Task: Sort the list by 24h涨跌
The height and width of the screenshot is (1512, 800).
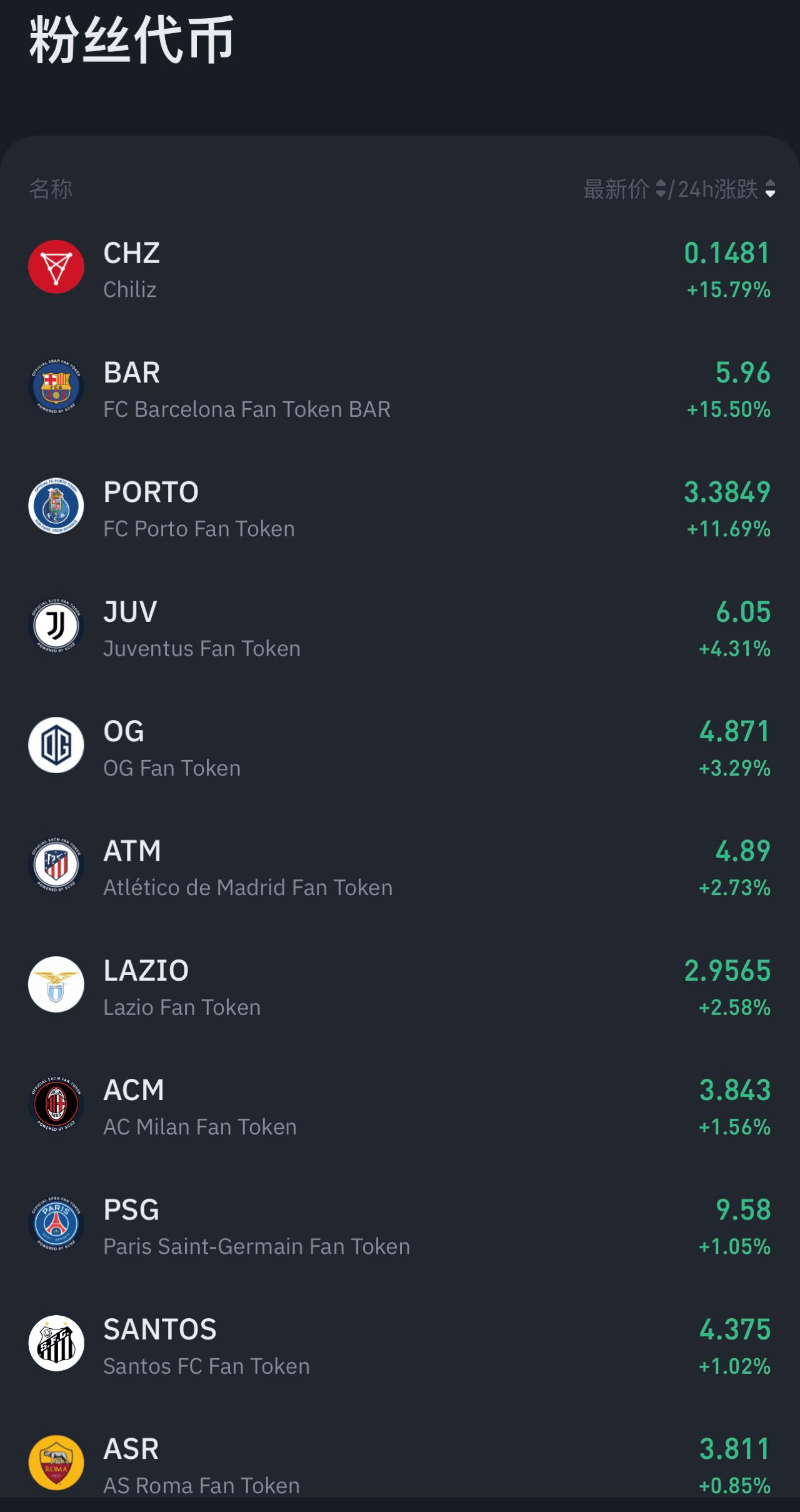Action: 725,189
